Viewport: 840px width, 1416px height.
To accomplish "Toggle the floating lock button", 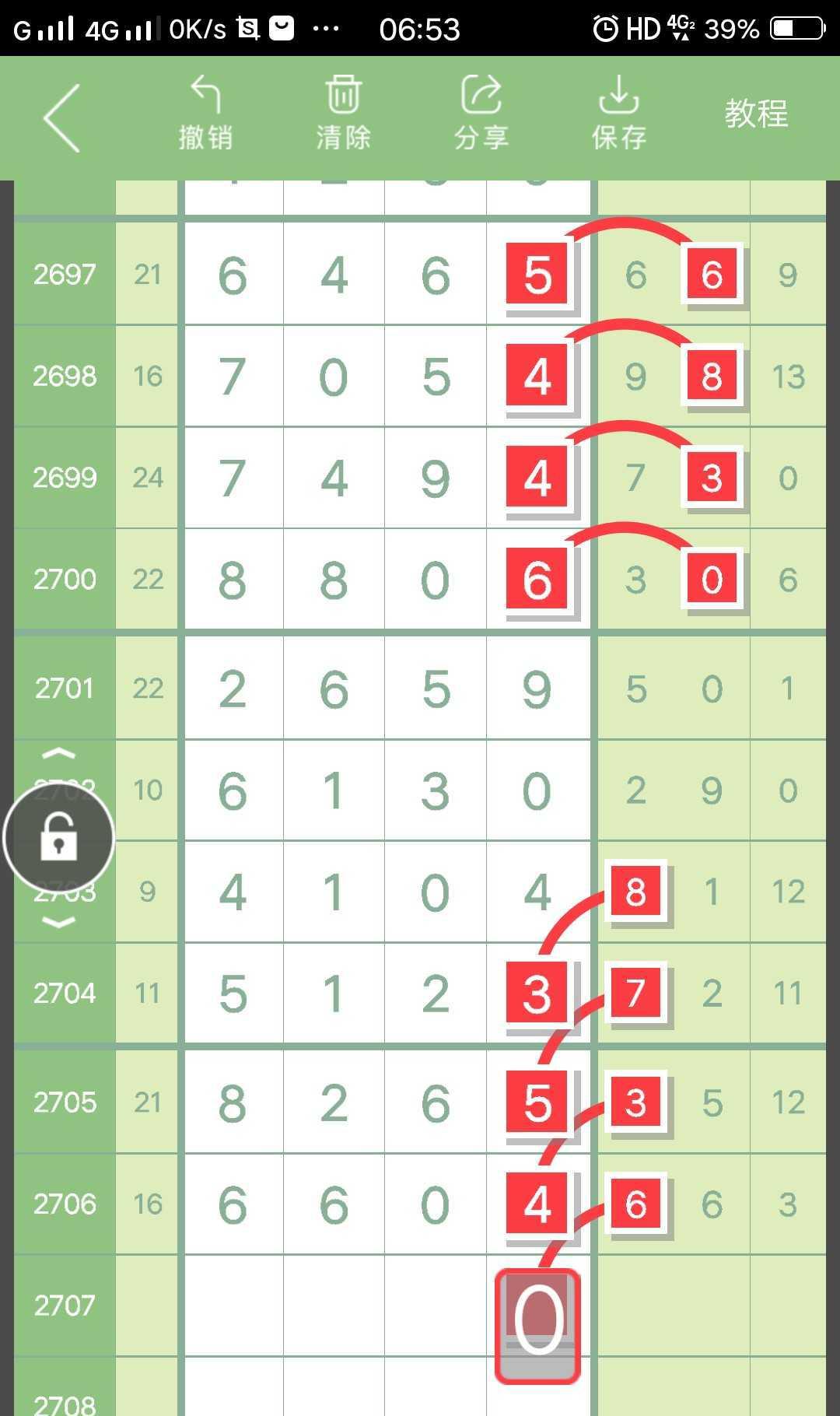I will click(x=59, y=838).
